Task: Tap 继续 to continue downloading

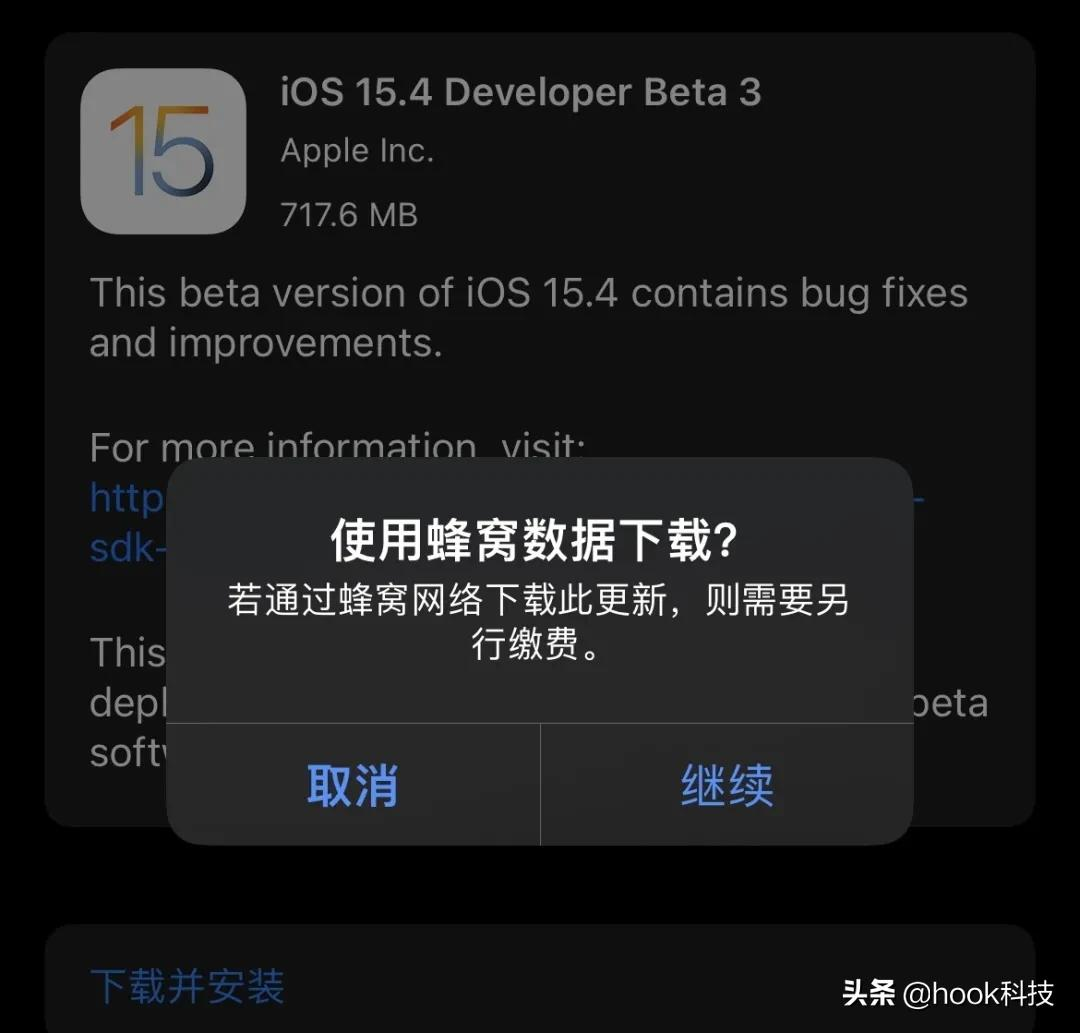Action: coord(727,786)
